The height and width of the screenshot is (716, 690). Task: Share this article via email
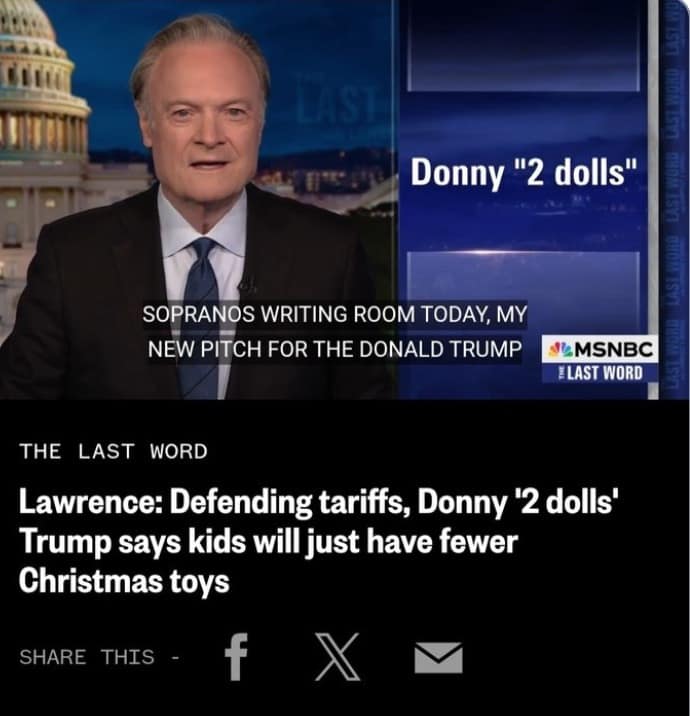[x=438, y=657]
